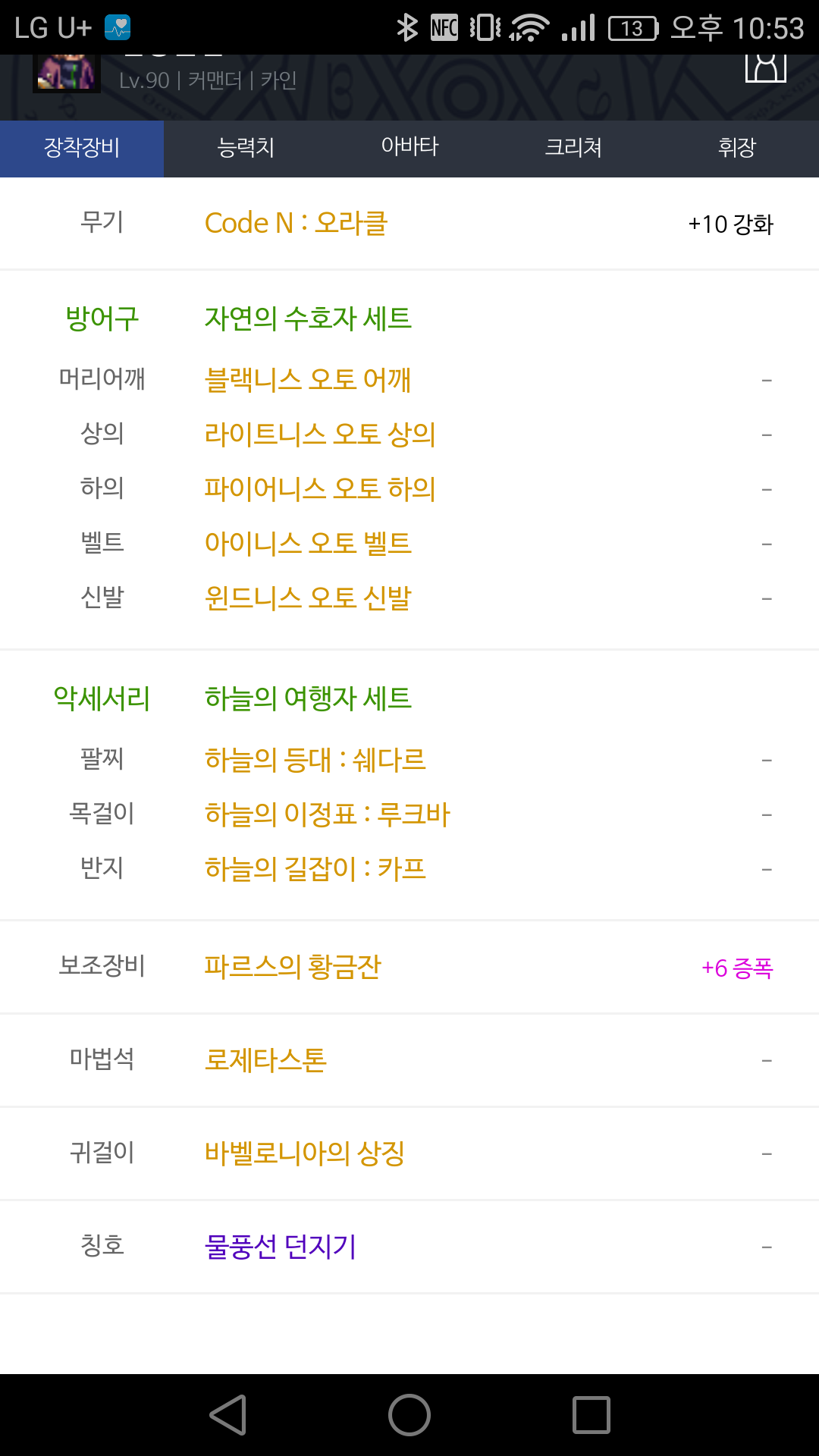View 아이니스 오토 벨트 details

pos(307,543)
